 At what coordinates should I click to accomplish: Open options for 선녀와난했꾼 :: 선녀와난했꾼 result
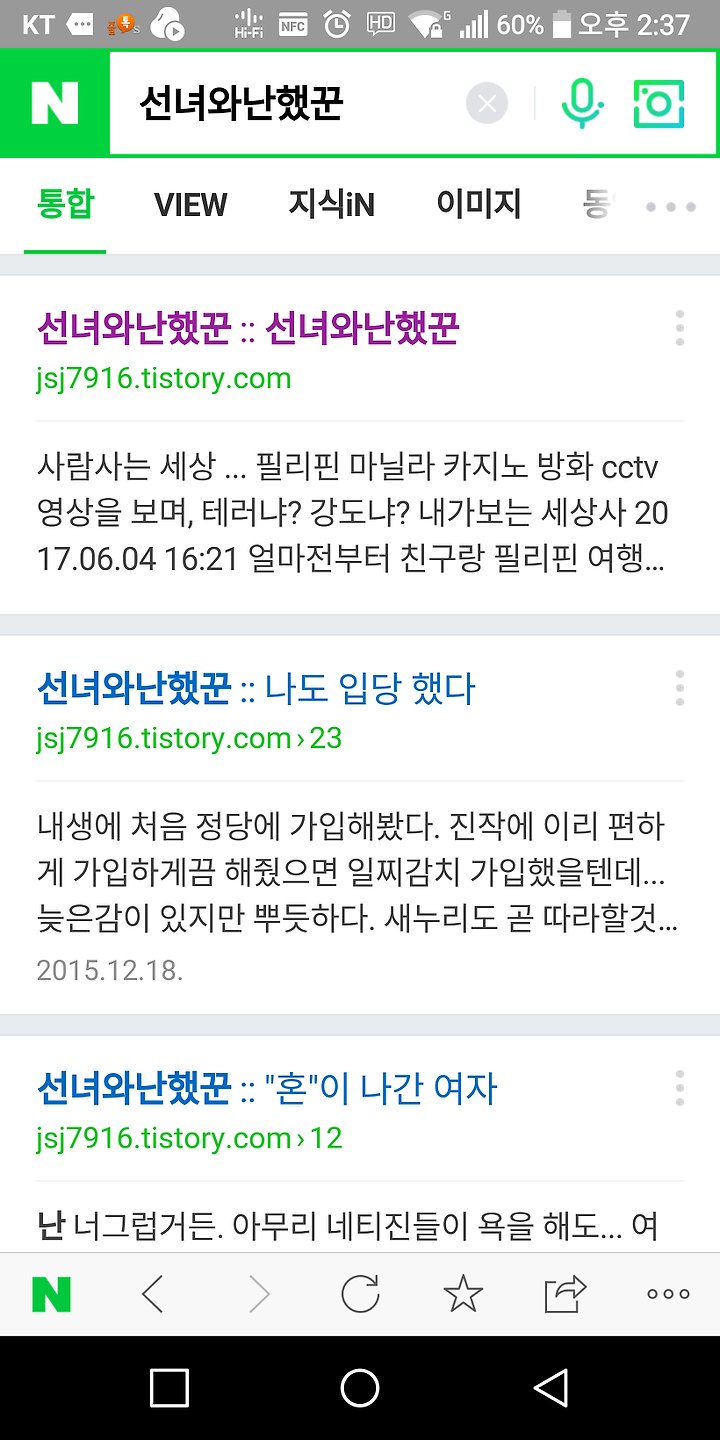pos(680,328)
